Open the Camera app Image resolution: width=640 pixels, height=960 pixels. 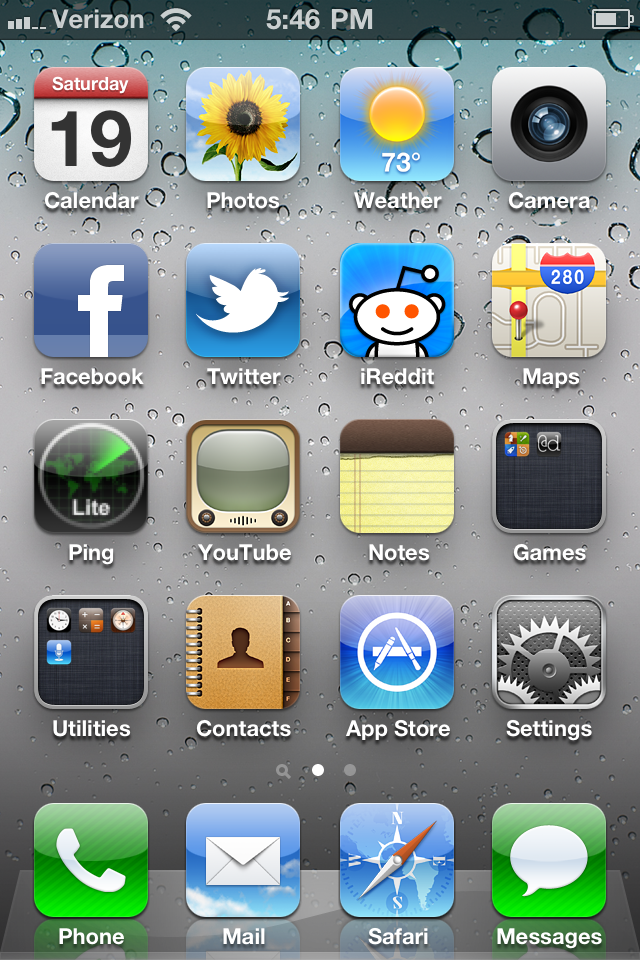pyautogui.click(x=549, y=124)
